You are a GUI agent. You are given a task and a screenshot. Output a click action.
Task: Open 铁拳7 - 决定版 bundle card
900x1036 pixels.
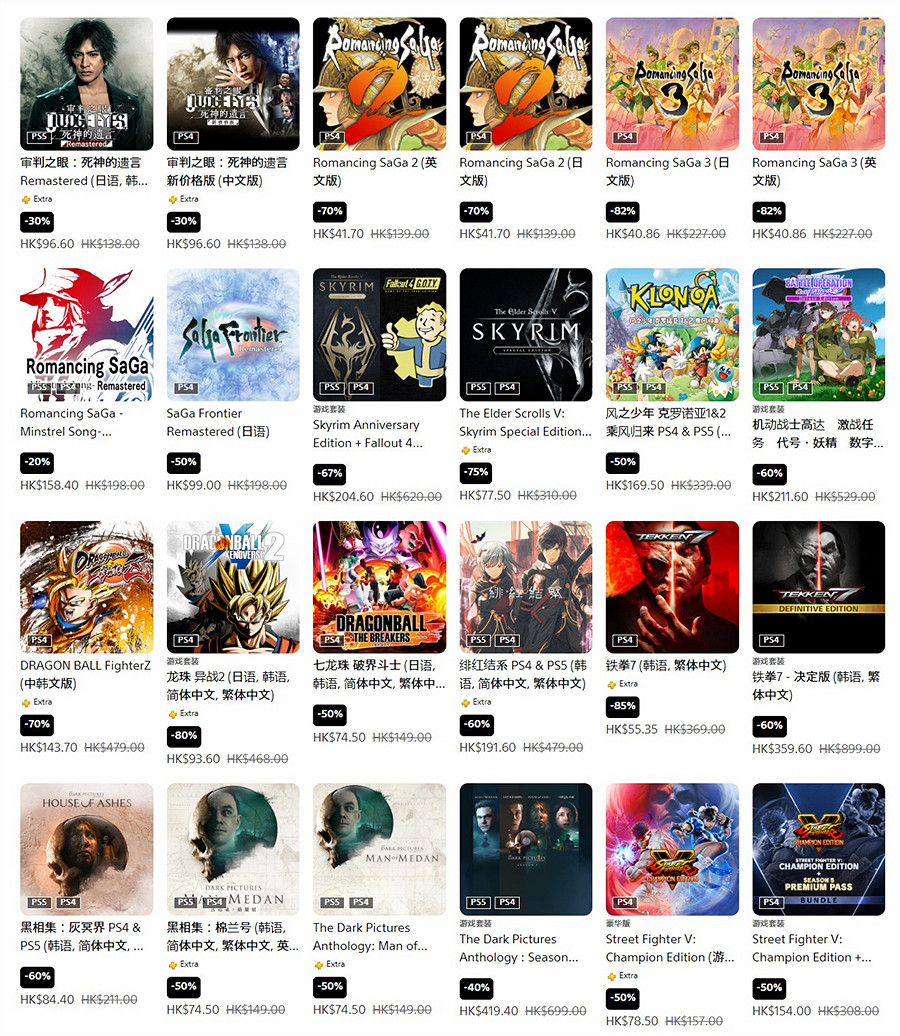(818, 586)
